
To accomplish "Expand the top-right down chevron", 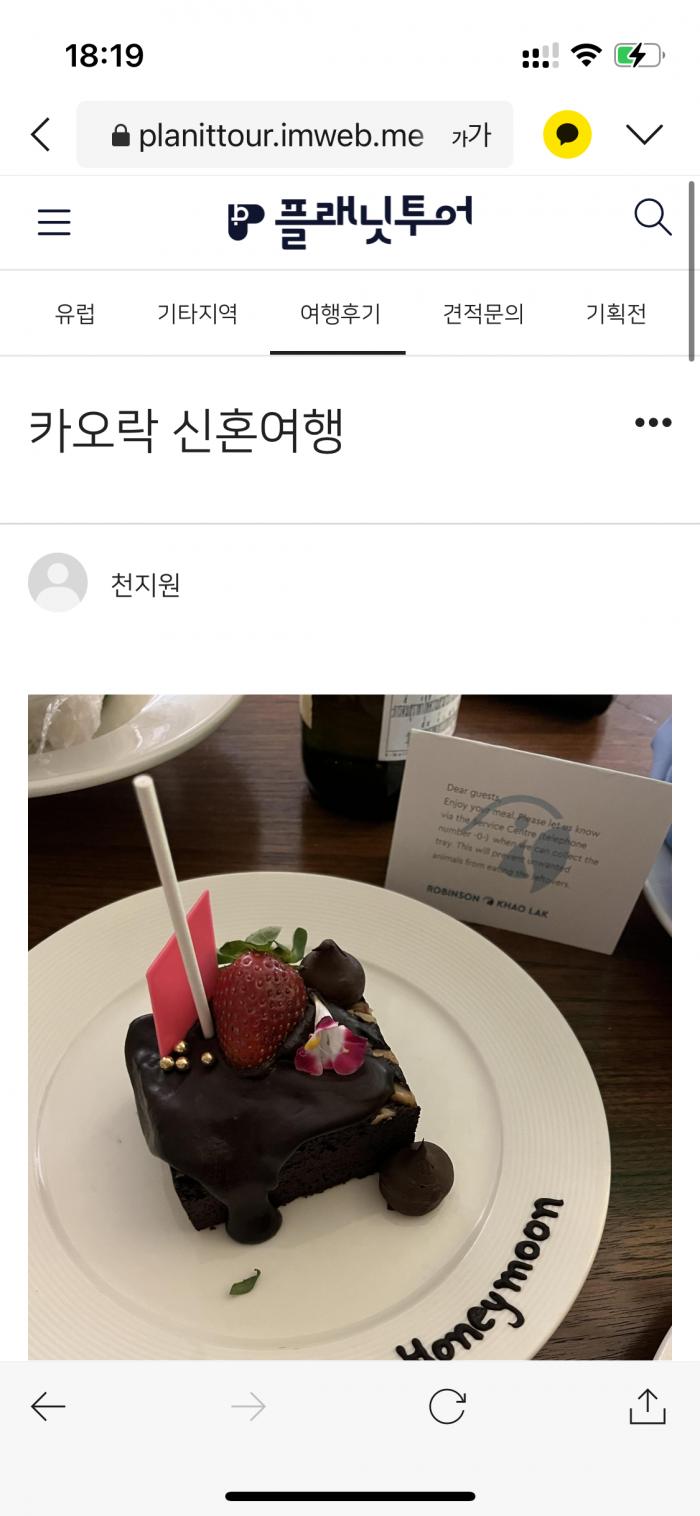I will click(644, 135).
